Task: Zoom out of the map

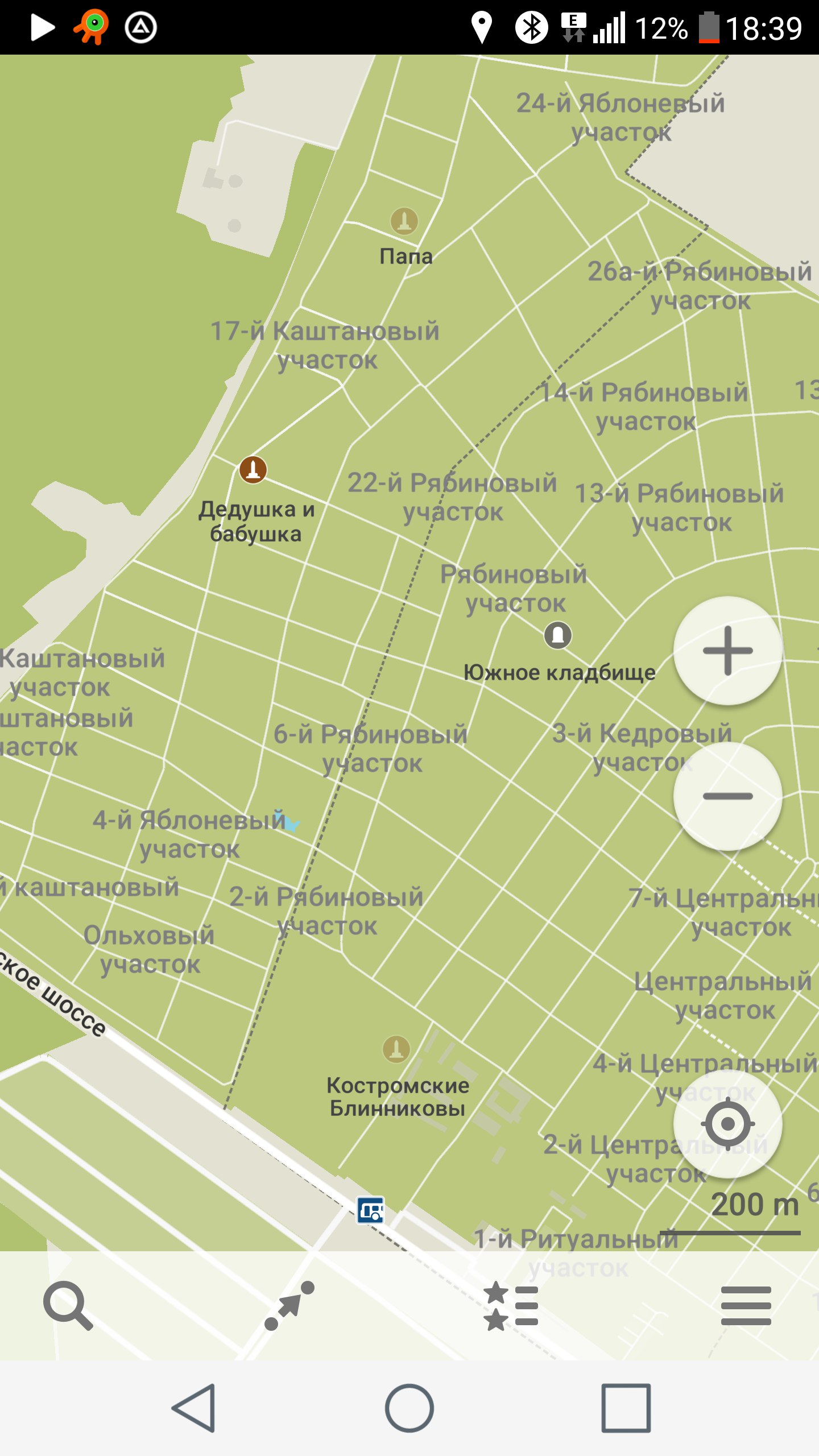Action: [x=727, y=796]
